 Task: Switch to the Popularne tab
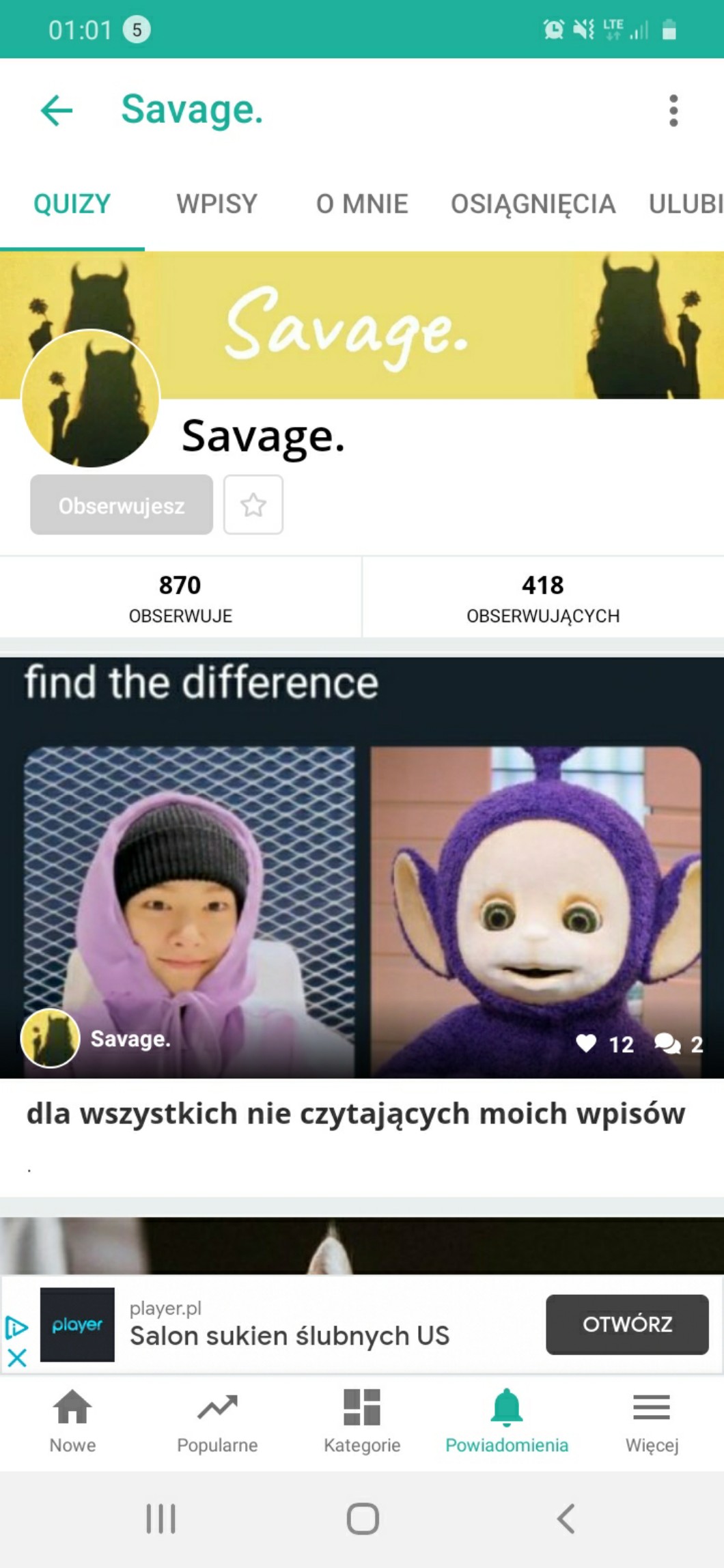tap(217, 1420)
